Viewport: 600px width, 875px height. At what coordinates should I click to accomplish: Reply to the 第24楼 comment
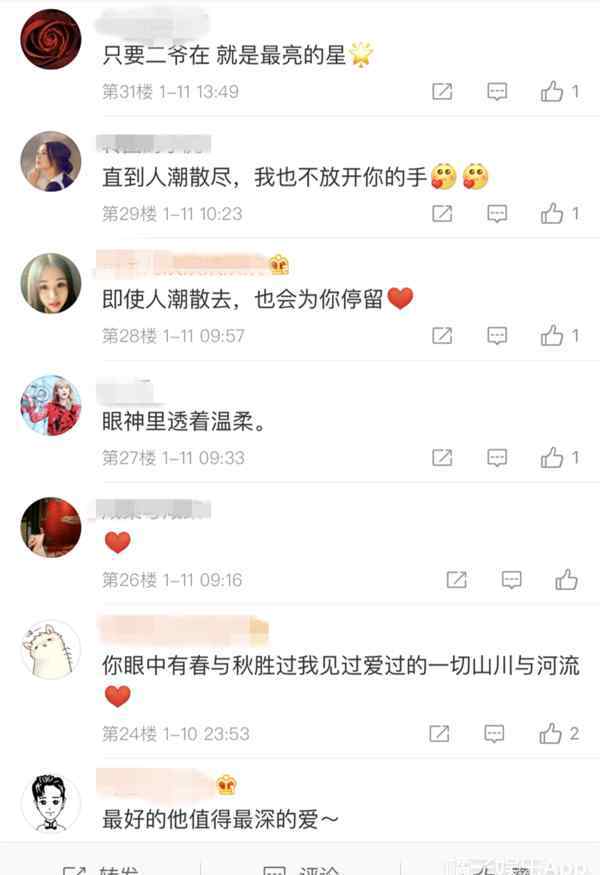tap(495, 734)
